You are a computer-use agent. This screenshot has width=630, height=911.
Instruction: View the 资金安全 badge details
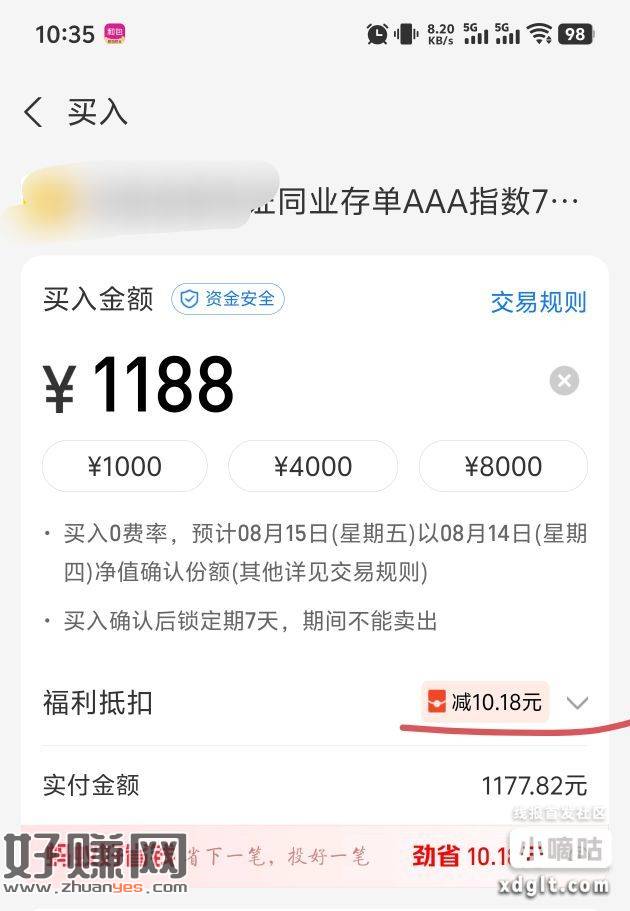pyautogui.click(x=228, y=299)
